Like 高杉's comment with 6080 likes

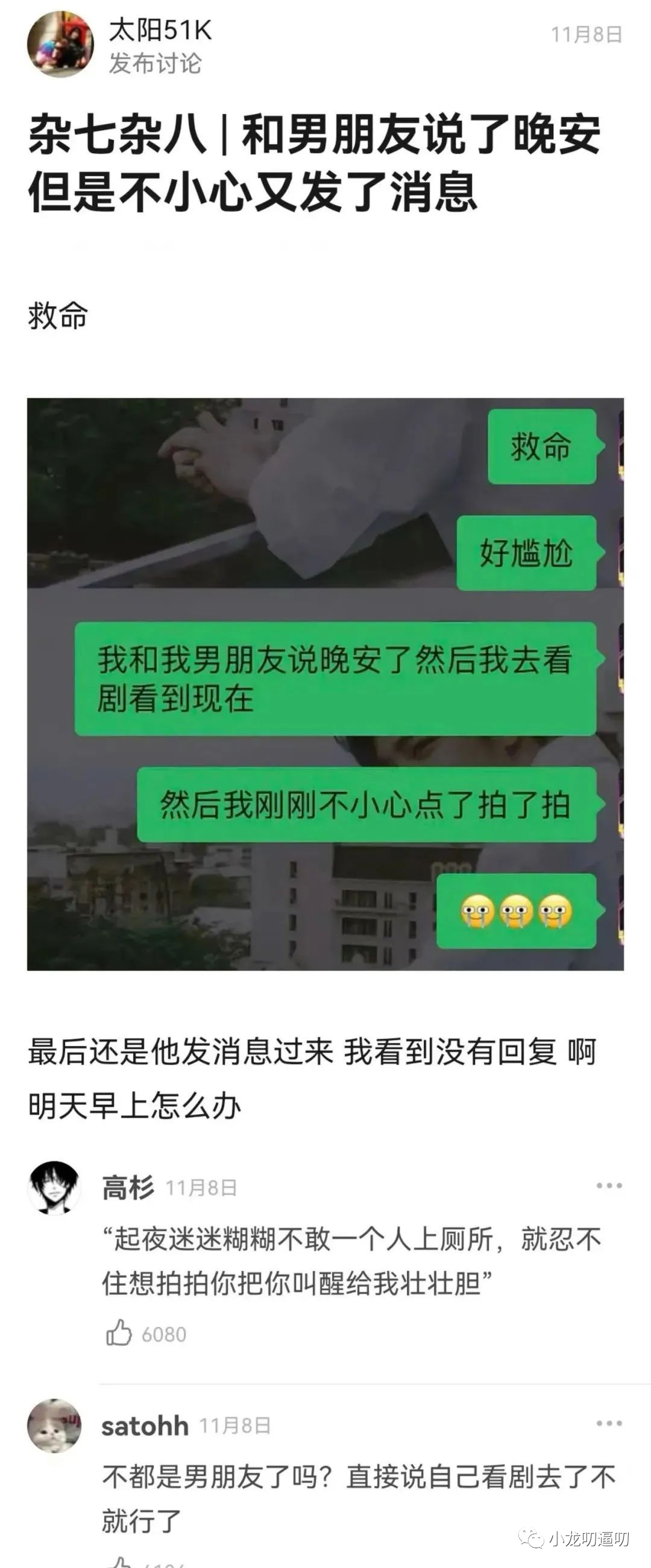coord(119,1333)
